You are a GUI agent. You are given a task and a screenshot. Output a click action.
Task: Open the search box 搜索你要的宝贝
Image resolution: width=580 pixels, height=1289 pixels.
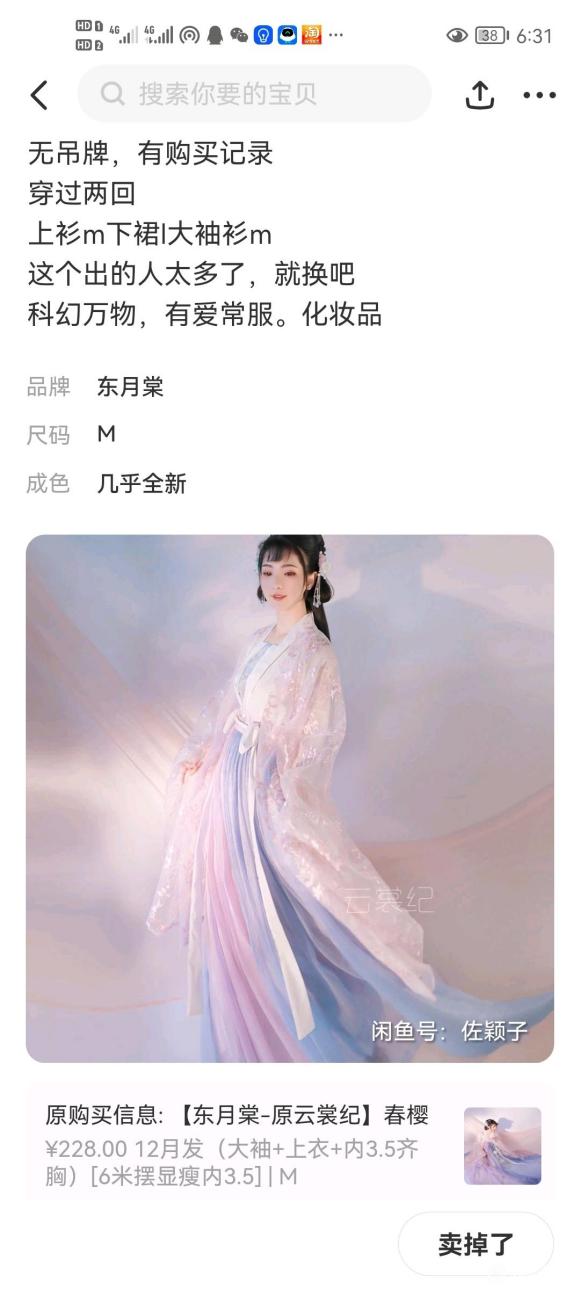254,94
